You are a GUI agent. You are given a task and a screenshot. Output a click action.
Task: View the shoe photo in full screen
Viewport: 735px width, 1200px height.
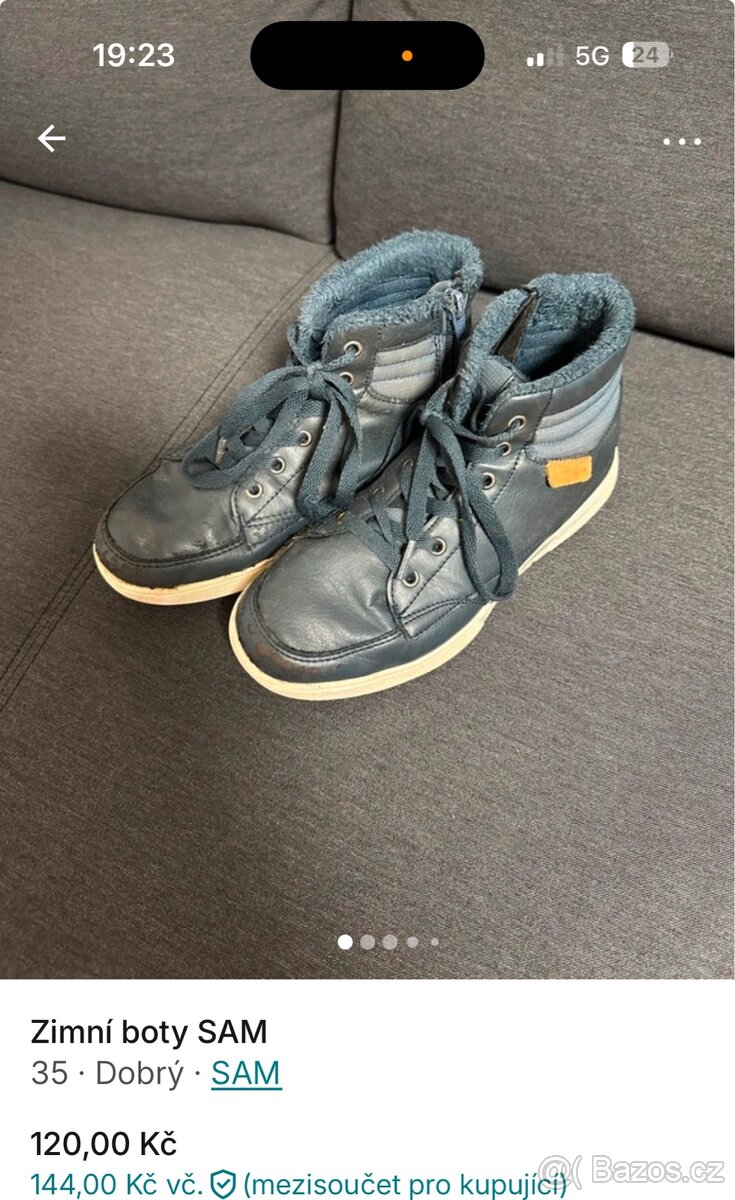click(367, 520)
